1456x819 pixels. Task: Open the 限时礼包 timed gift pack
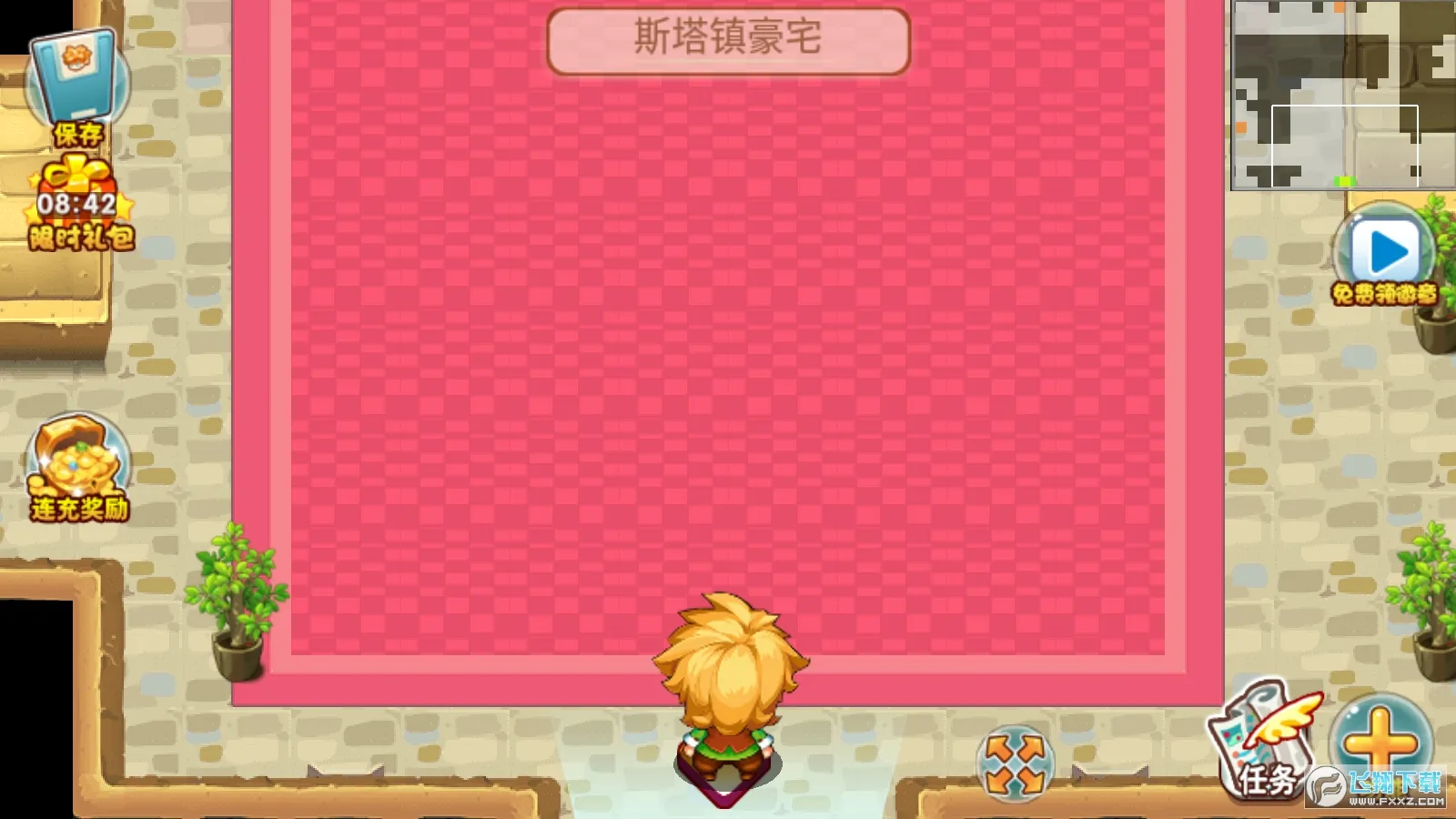80,204
